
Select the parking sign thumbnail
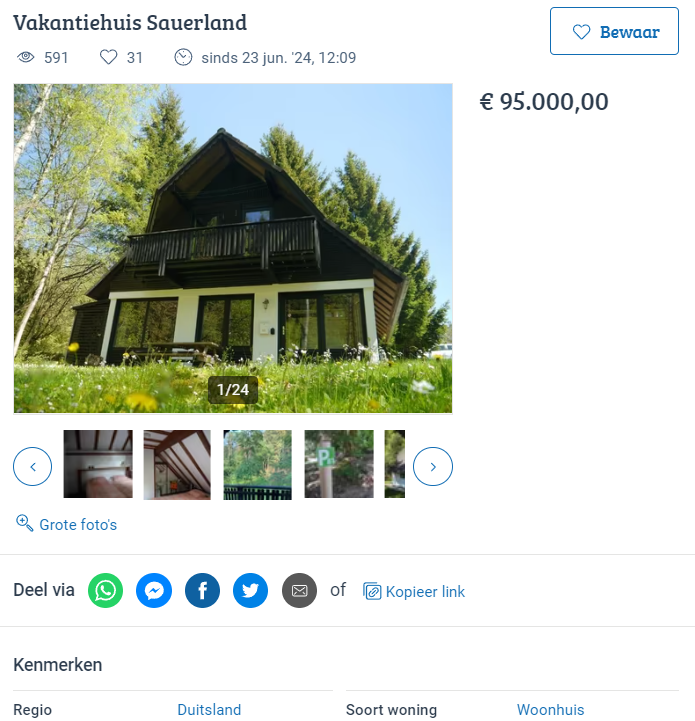(339, 465)
